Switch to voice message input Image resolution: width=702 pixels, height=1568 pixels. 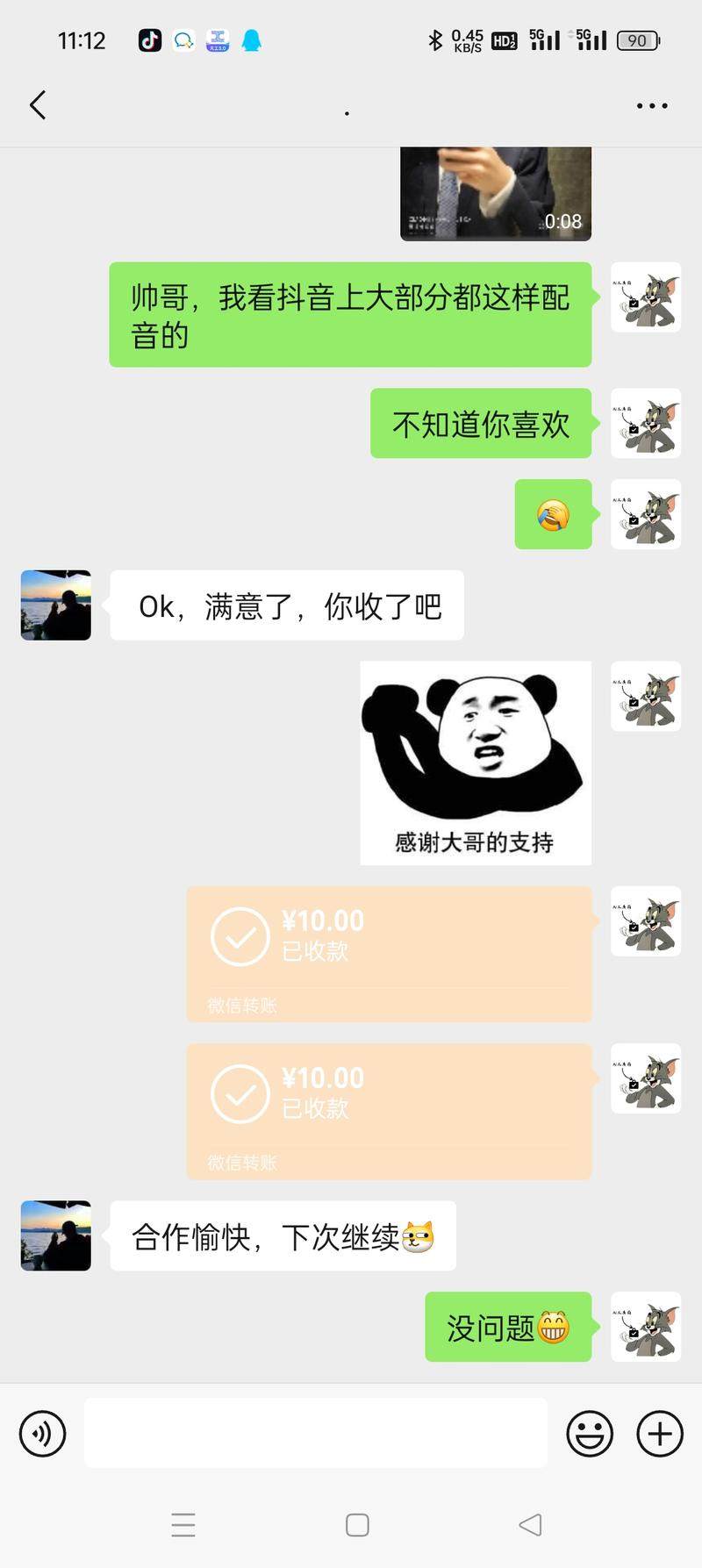click(42, 1434)
